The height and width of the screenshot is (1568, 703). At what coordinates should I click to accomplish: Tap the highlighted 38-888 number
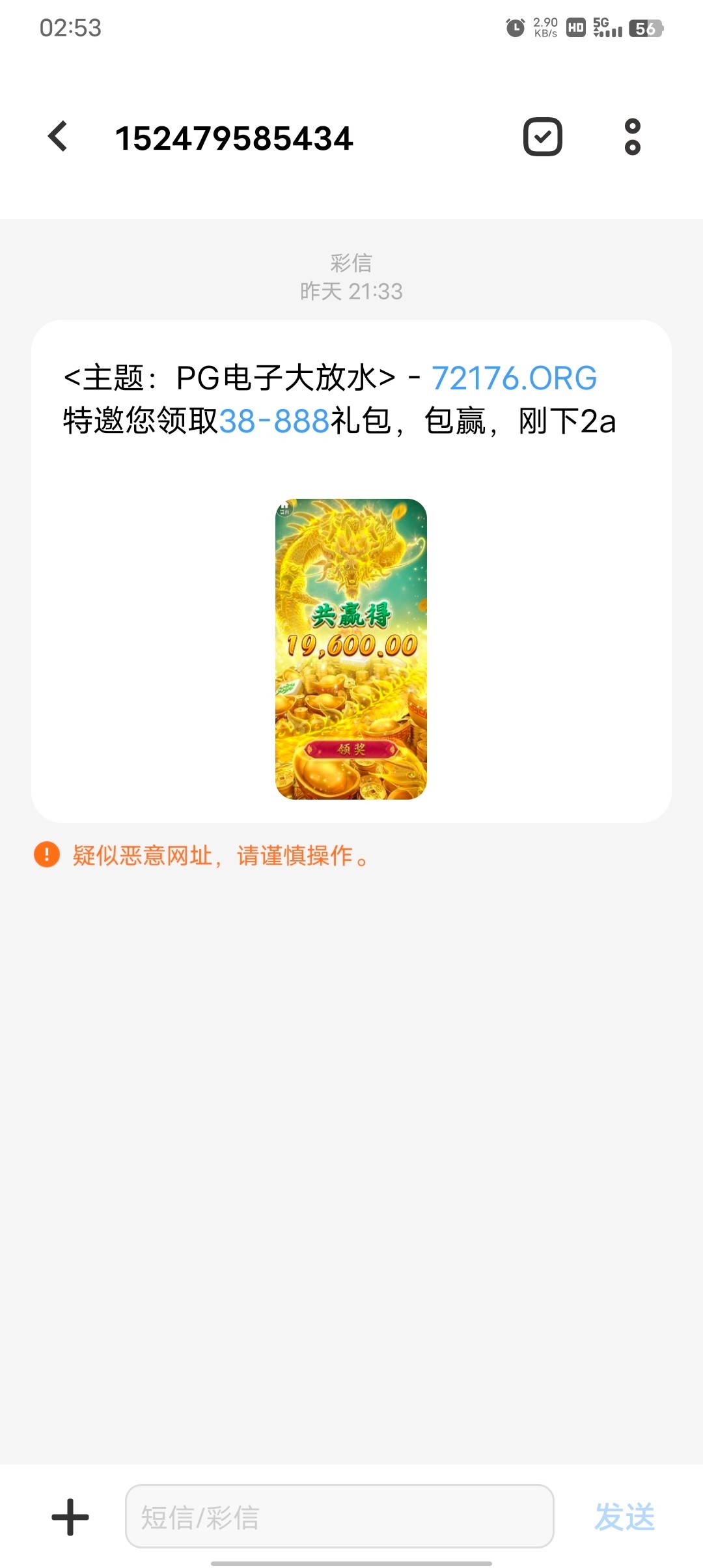pos(274,421)
